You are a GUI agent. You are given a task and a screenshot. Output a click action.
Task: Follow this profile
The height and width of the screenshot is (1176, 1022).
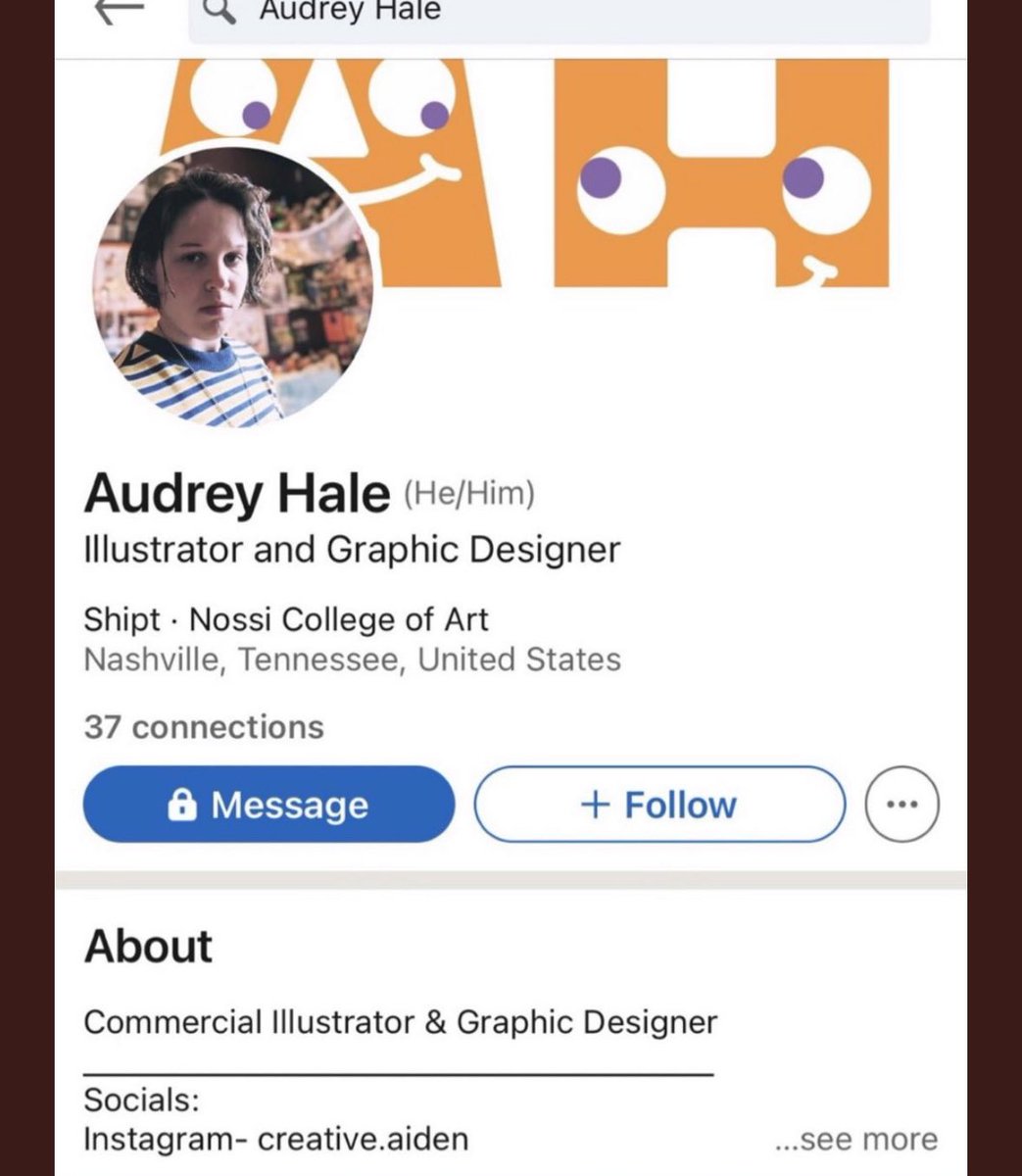(659, 805)
